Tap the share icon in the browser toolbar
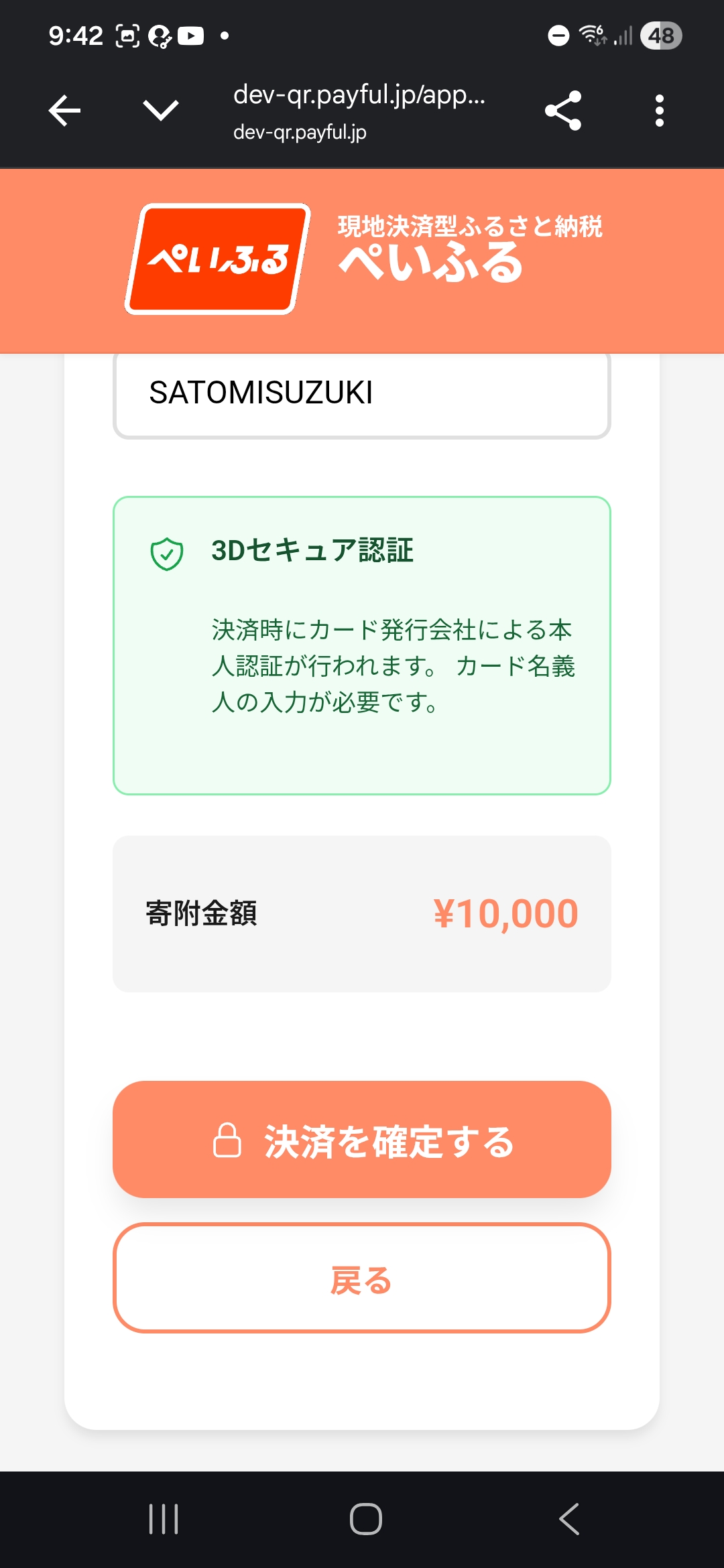This screenshot has height=1568, width=724. point(562,110)
